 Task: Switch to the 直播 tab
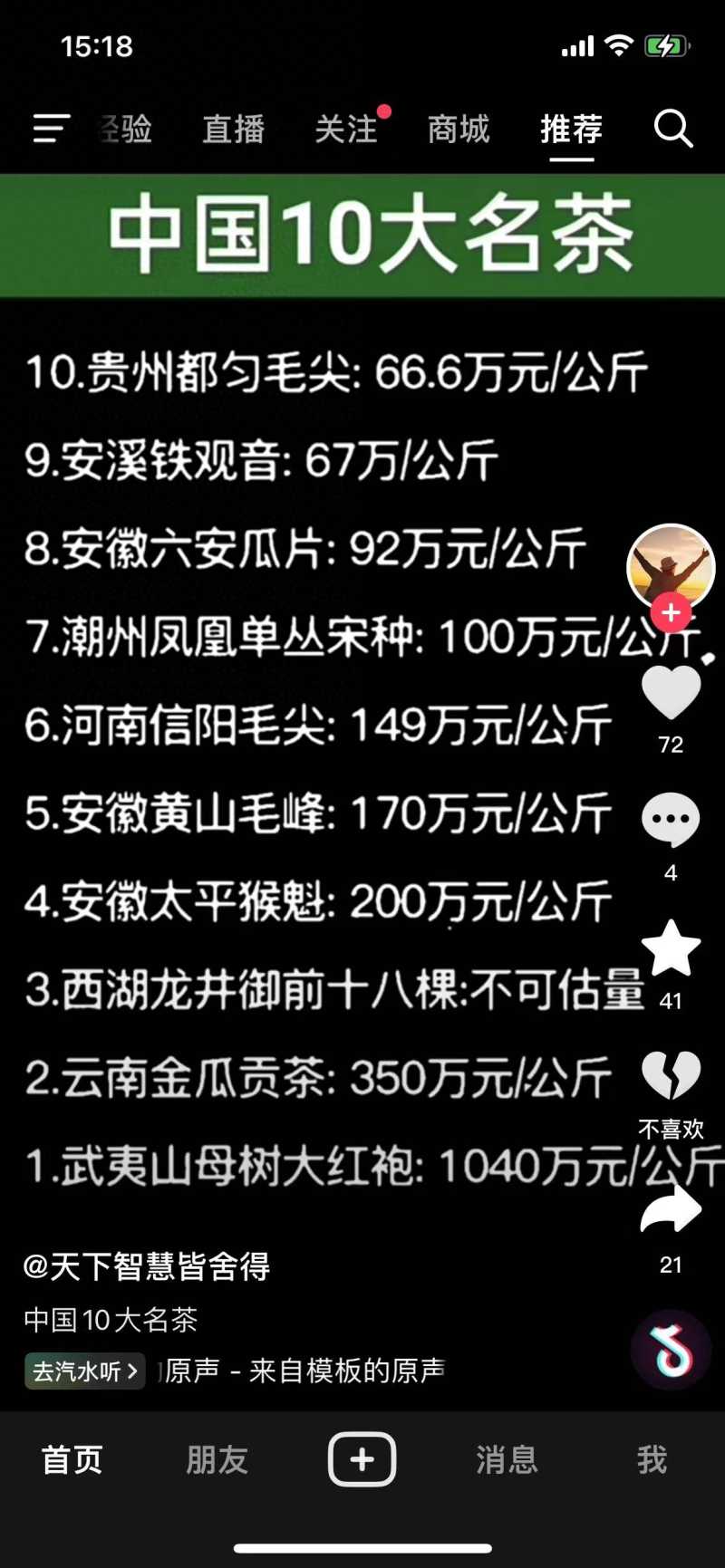[233, 130]
